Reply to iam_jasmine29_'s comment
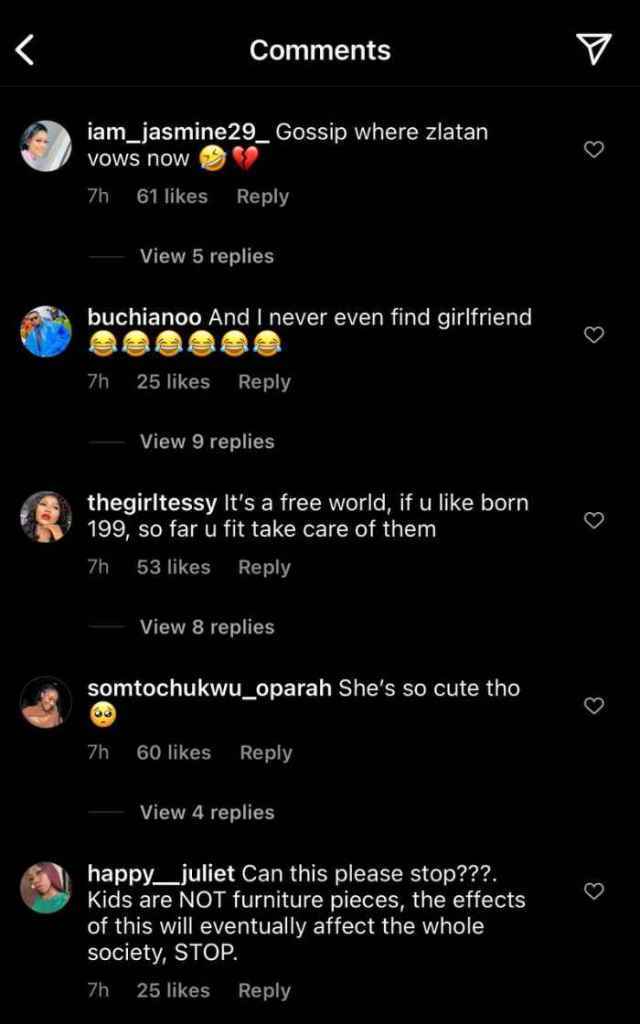640x1024 pixels. point(262,197)
